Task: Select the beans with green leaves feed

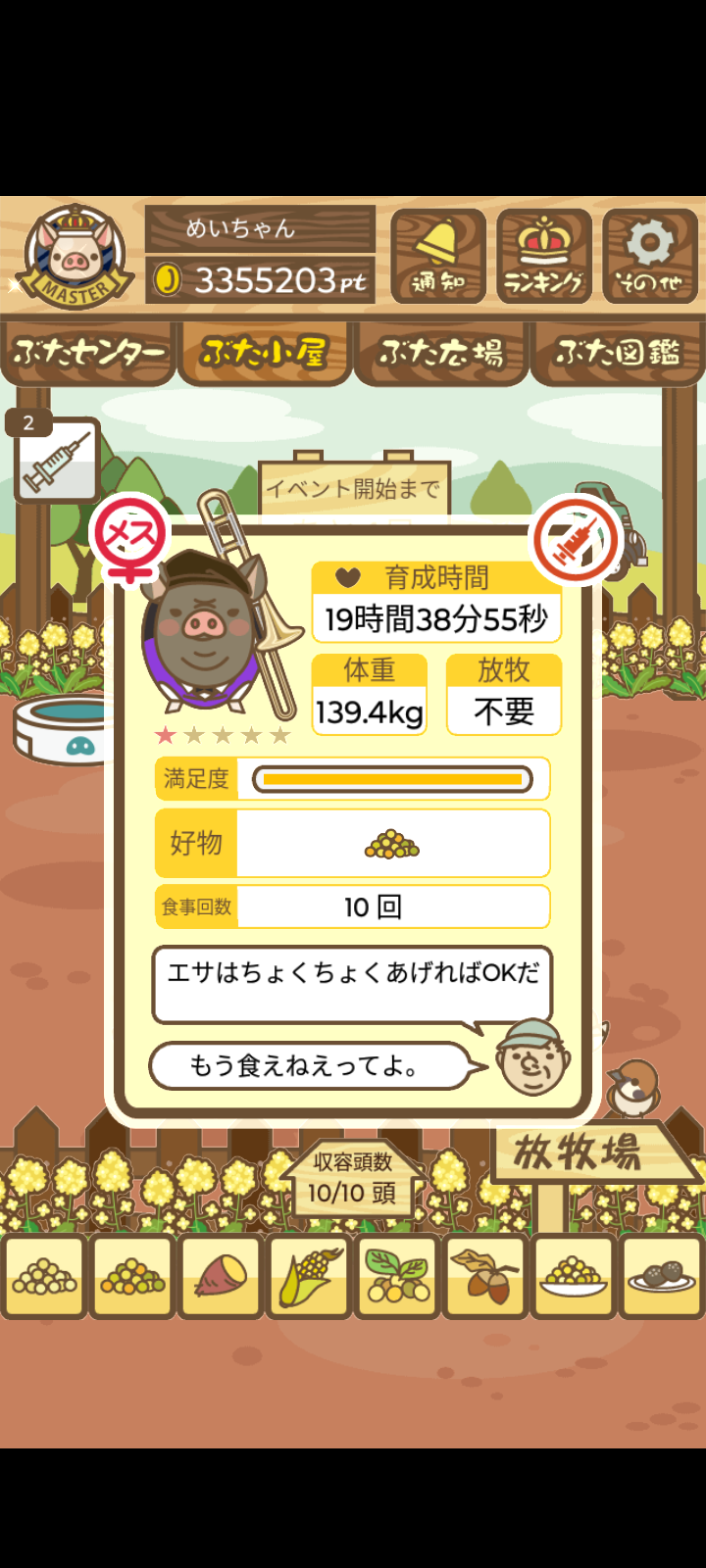Action: 398,1277
